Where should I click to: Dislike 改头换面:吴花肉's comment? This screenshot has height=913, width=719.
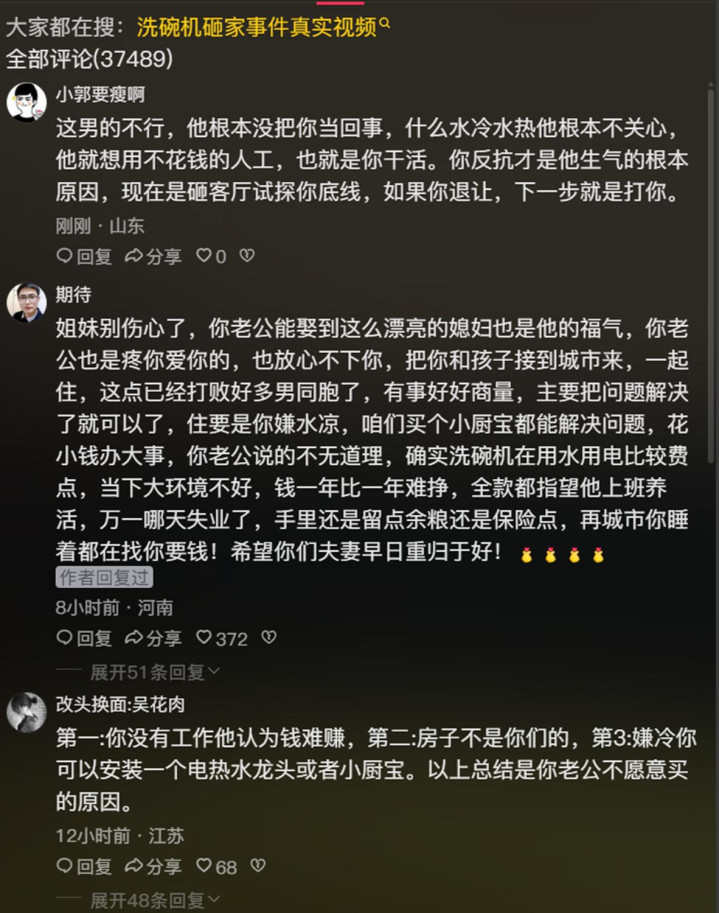point(258,866)
